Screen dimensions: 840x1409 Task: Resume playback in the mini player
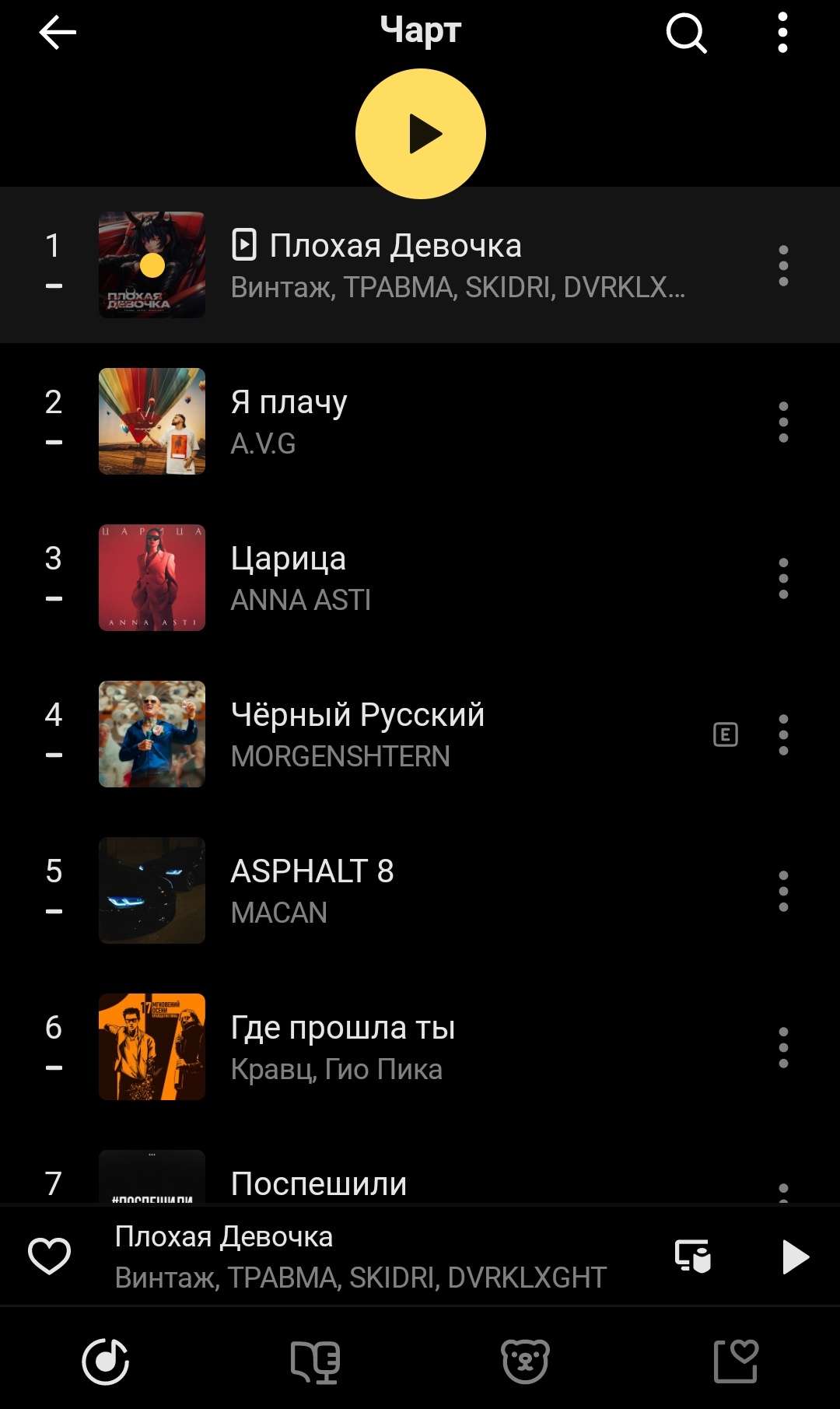[x=795, y=1257]
